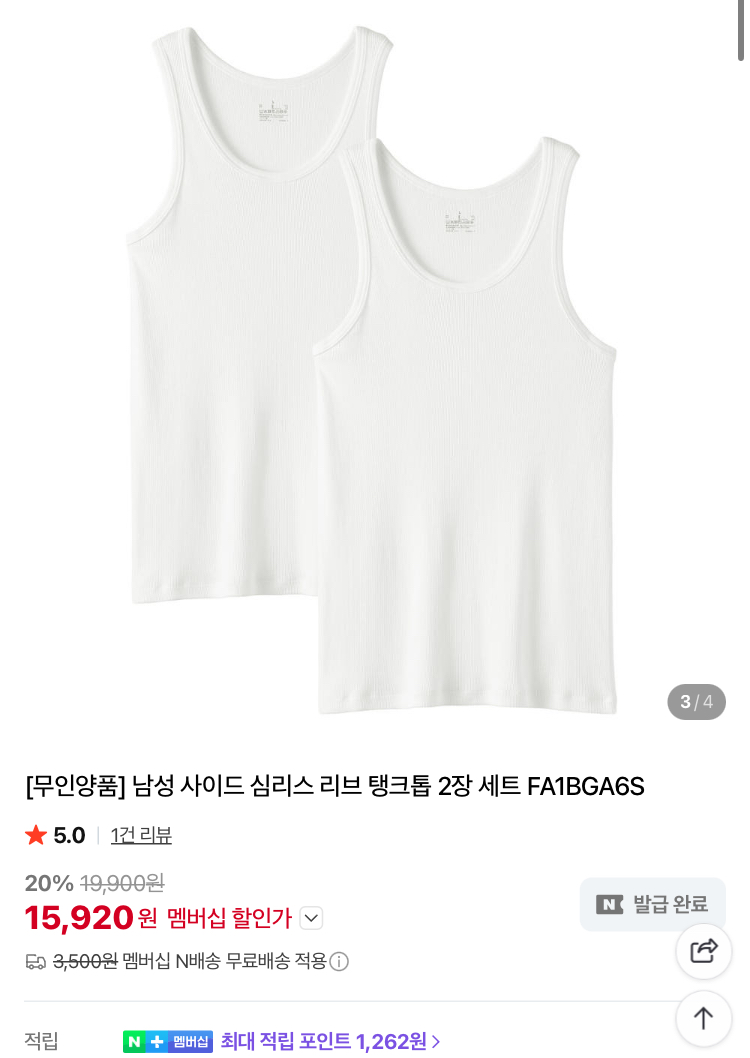Share this product
Screen dimensions: 750x1058
[x=704, y=951]
